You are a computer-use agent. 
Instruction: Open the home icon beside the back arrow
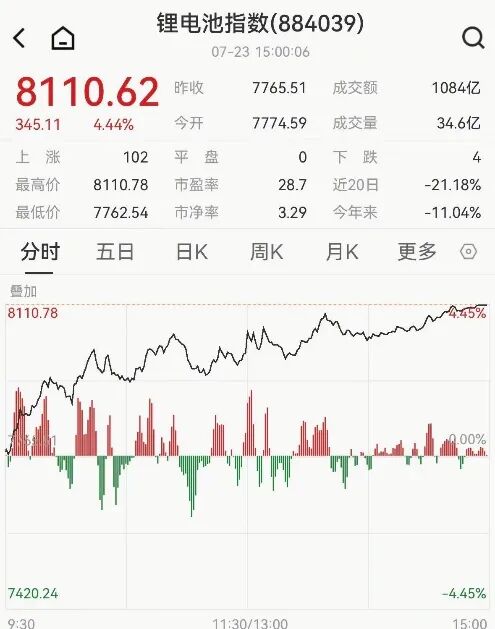[63, 38]
